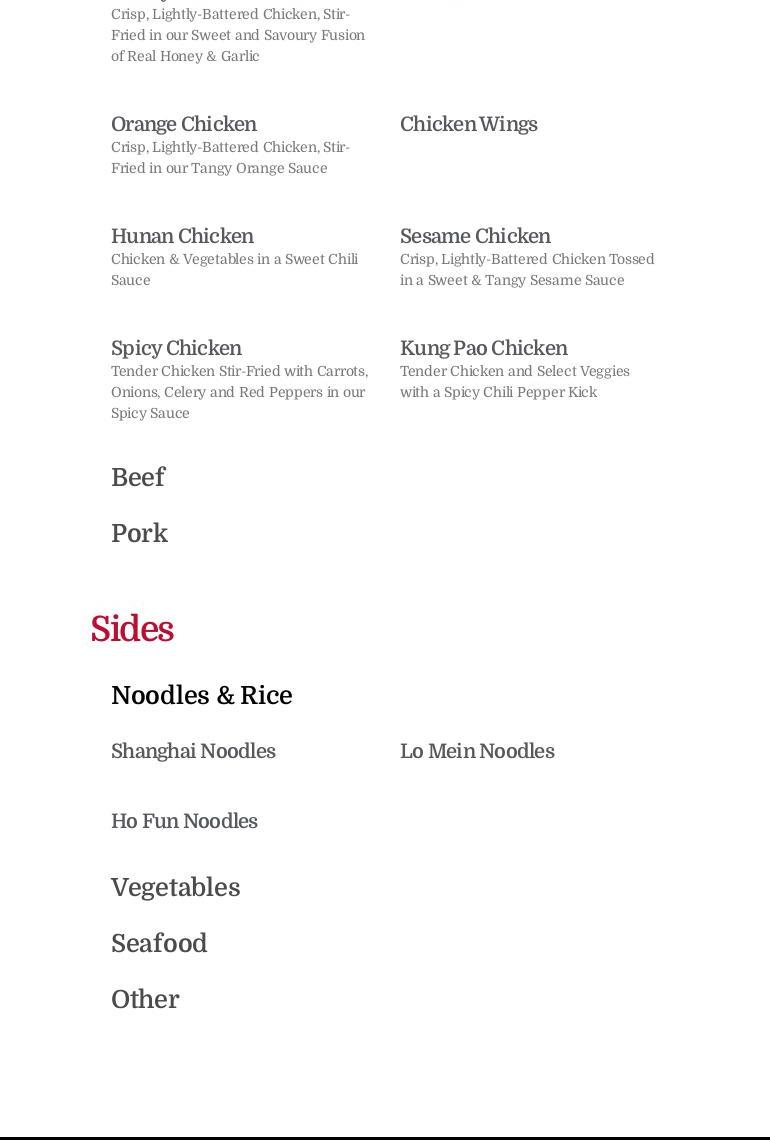Expand the Other section
Viewport: 770px width, 1140px height.
145,1000
